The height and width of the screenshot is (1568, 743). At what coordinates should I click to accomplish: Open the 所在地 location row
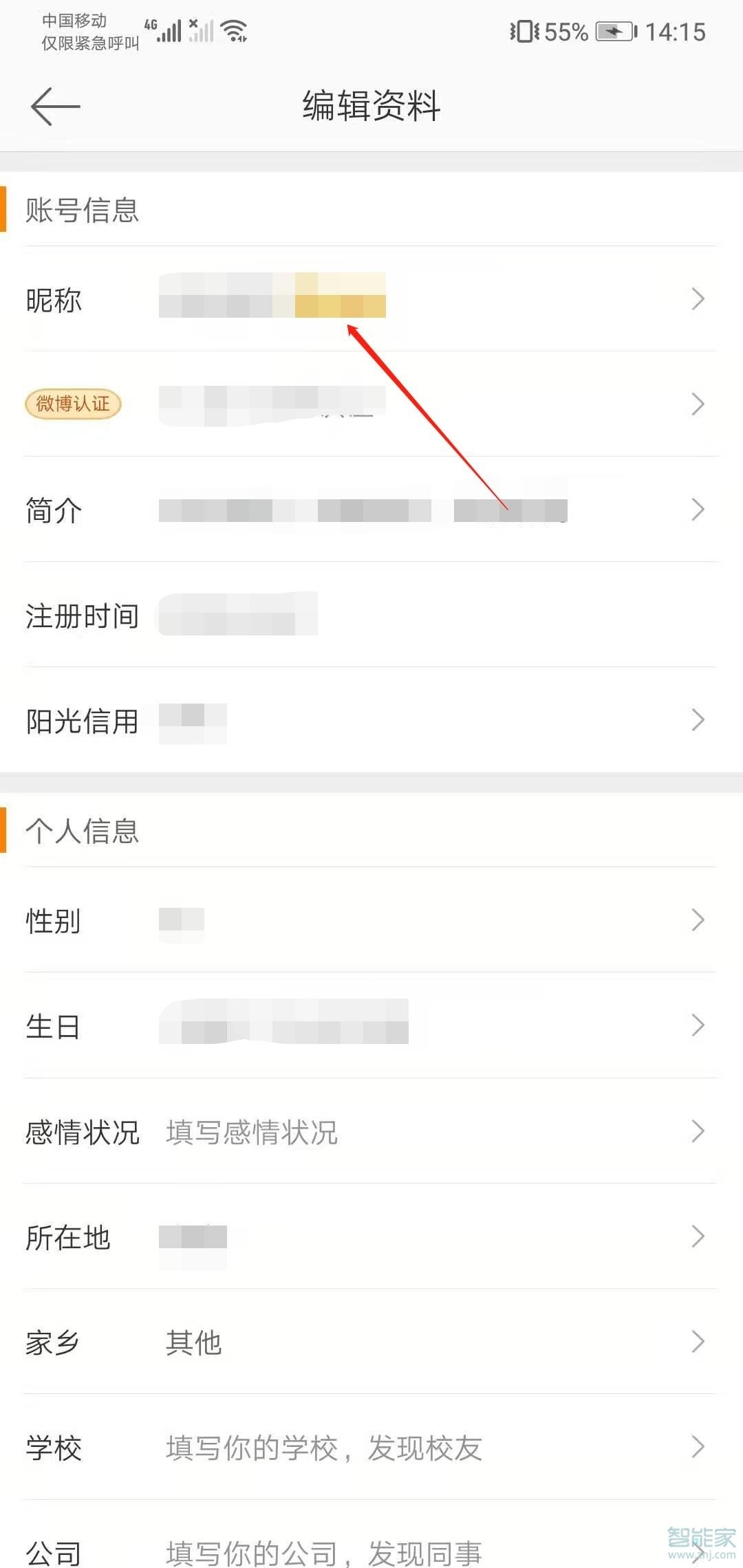click(x=371, y=1236)
